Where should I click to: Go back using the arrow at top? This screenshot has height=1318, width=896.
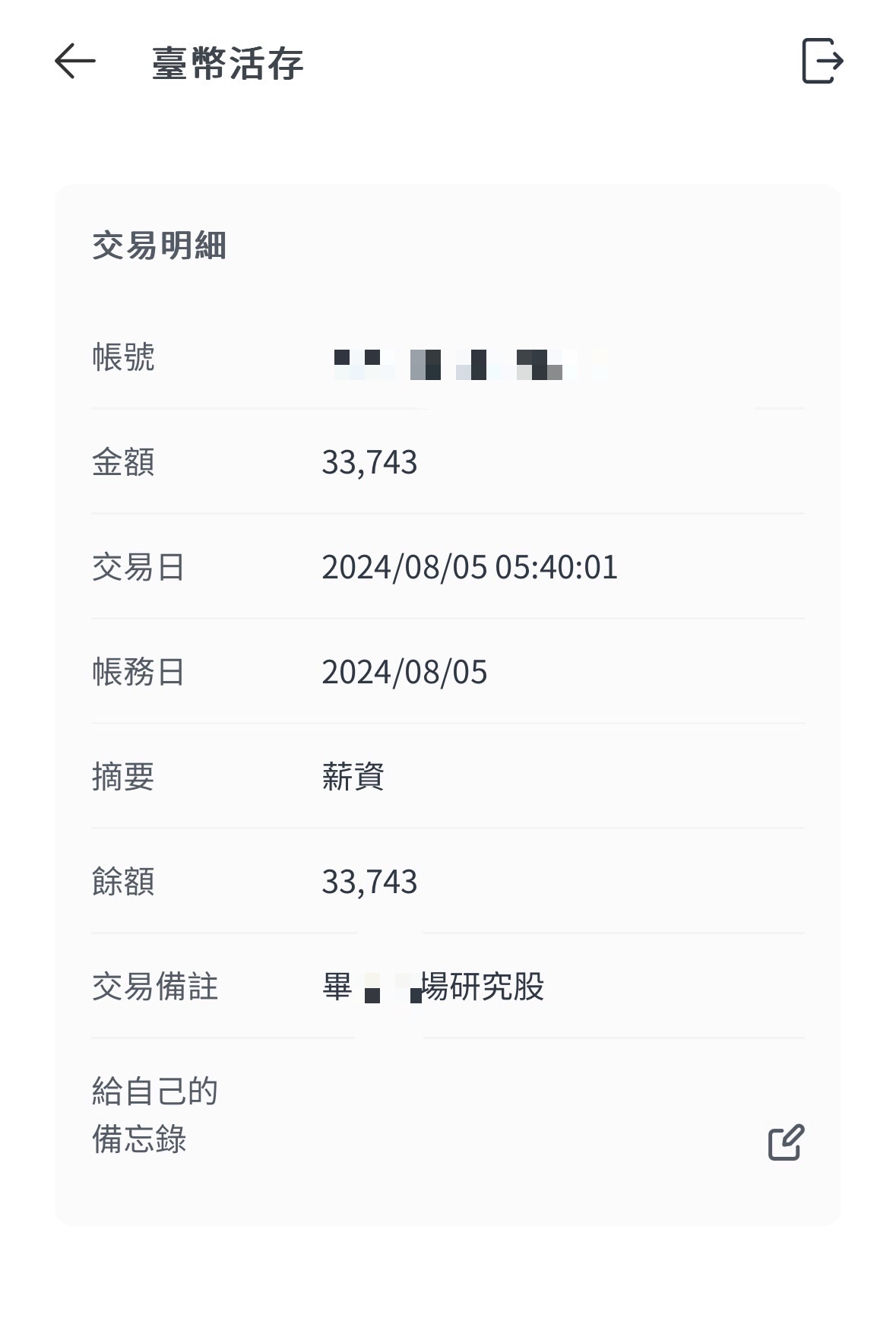74,61
